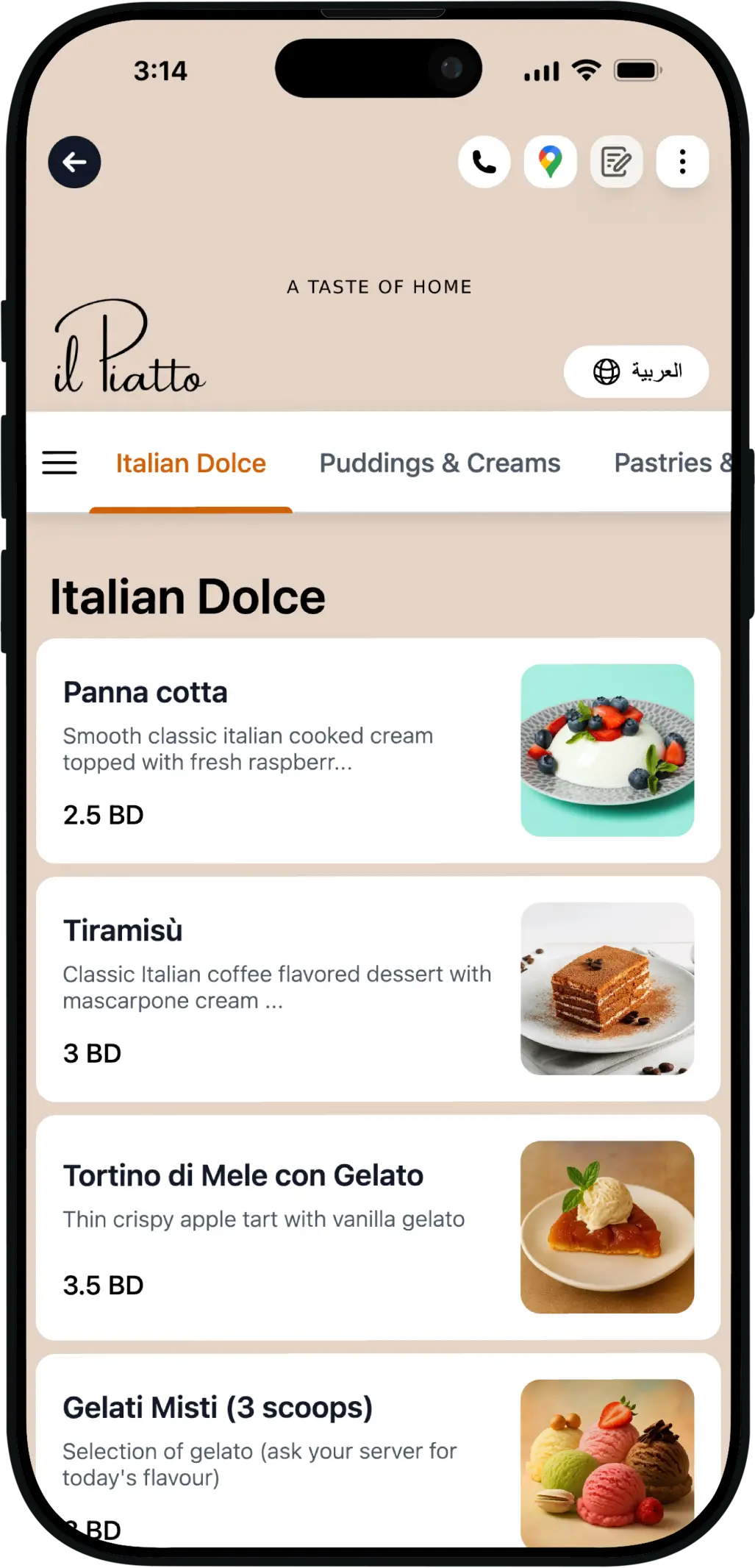Switch language to Arabic
This screenshot has height=1568, width=755.
[636, 371]
